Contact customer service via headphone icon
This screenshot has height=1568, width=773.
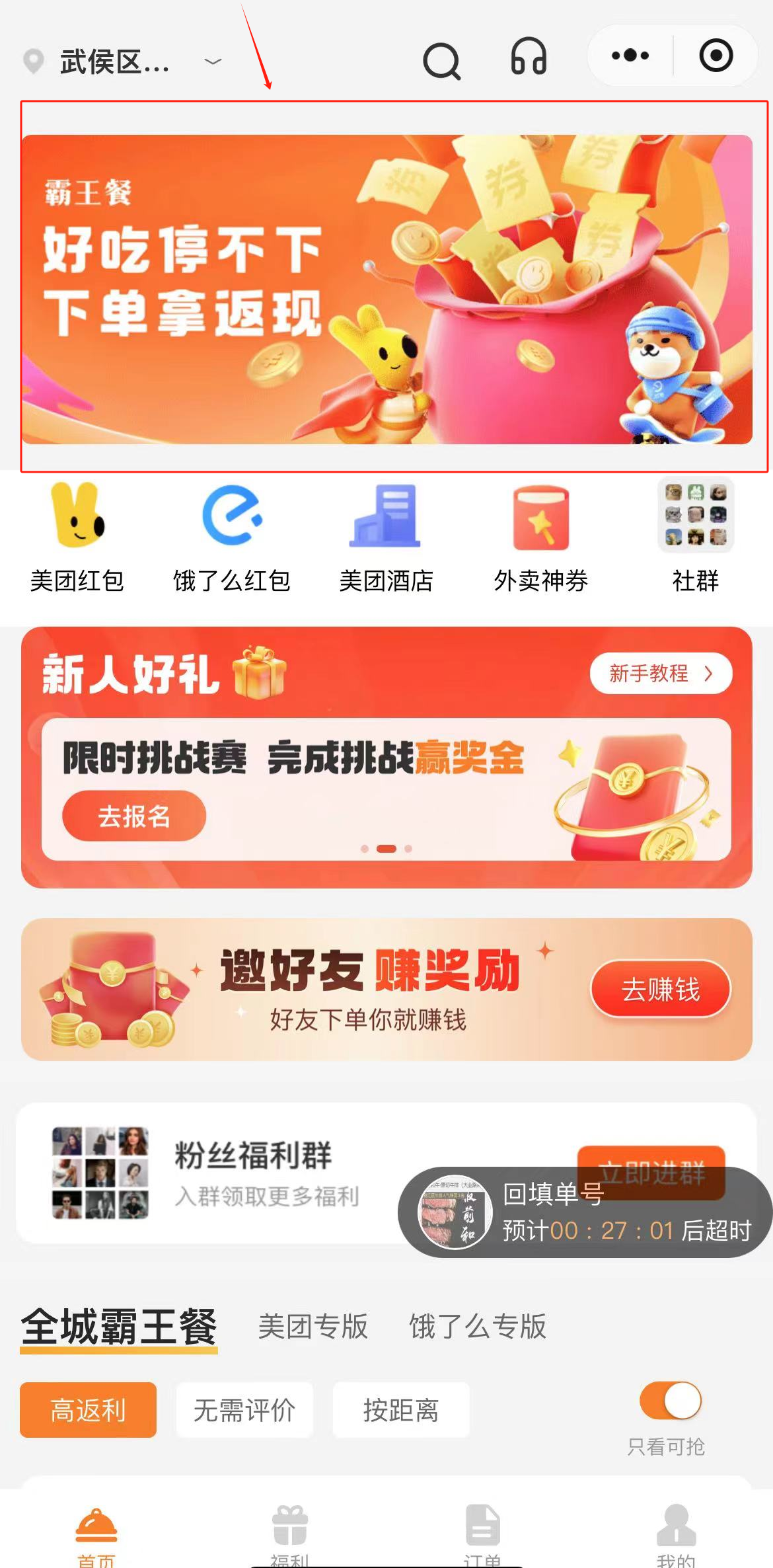click(x=529, y=57)
